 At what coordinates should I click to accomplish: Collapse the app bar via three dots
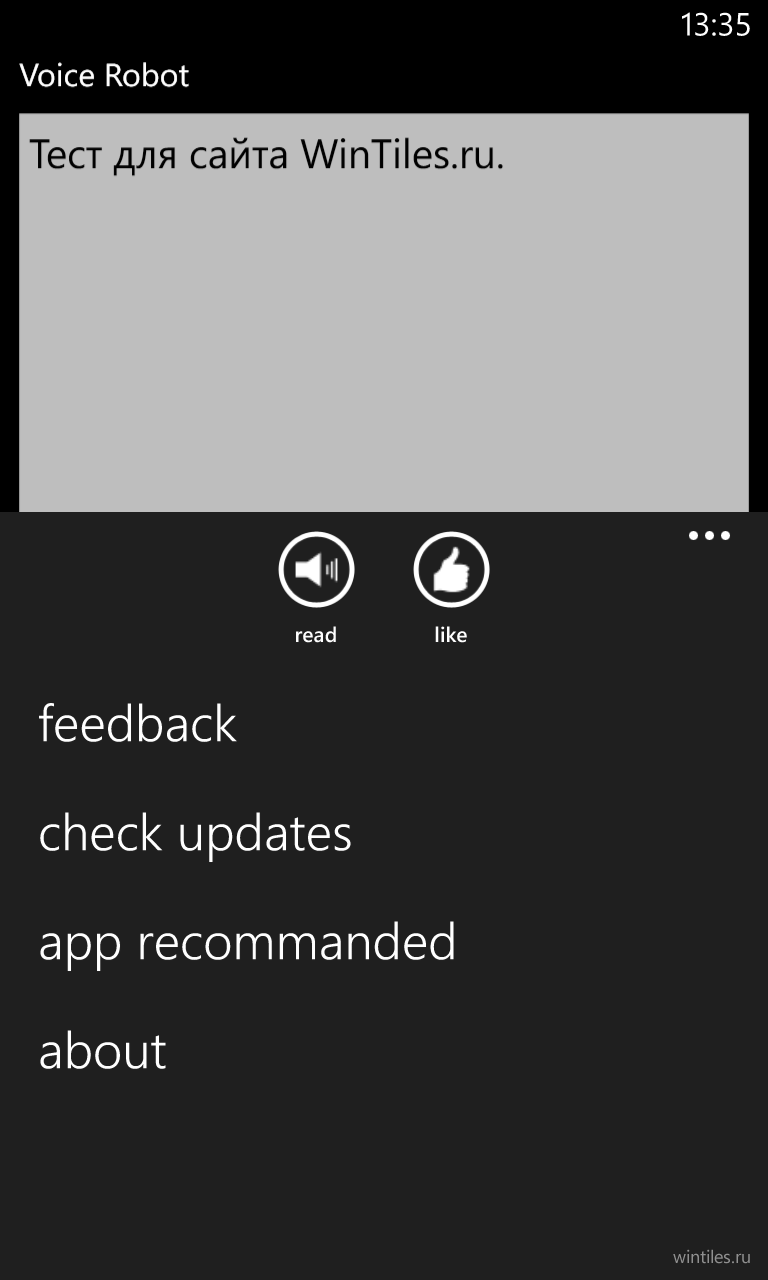(709, 536)
